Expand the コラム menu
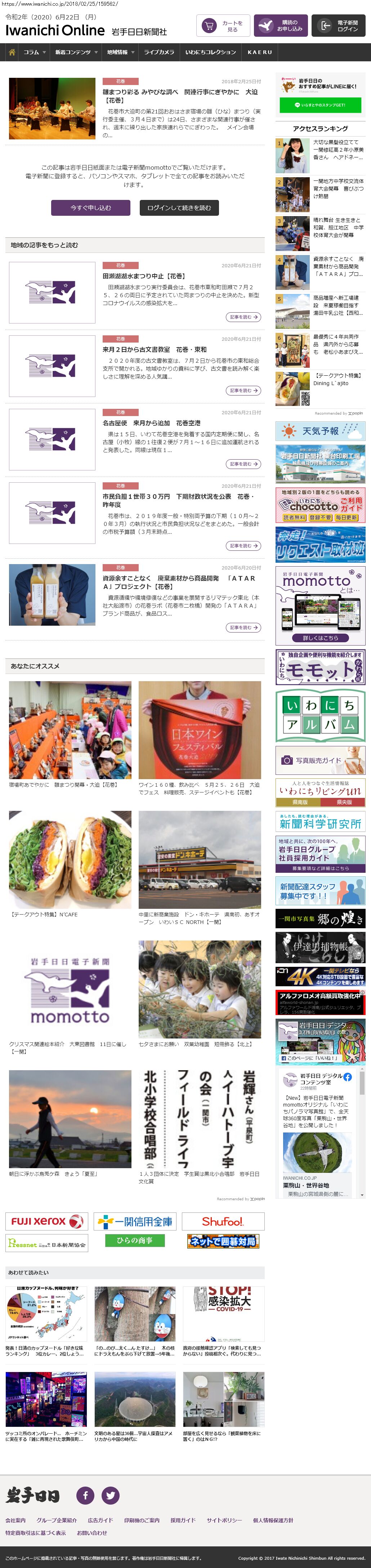371x1568 pixels. pos(34,52)
